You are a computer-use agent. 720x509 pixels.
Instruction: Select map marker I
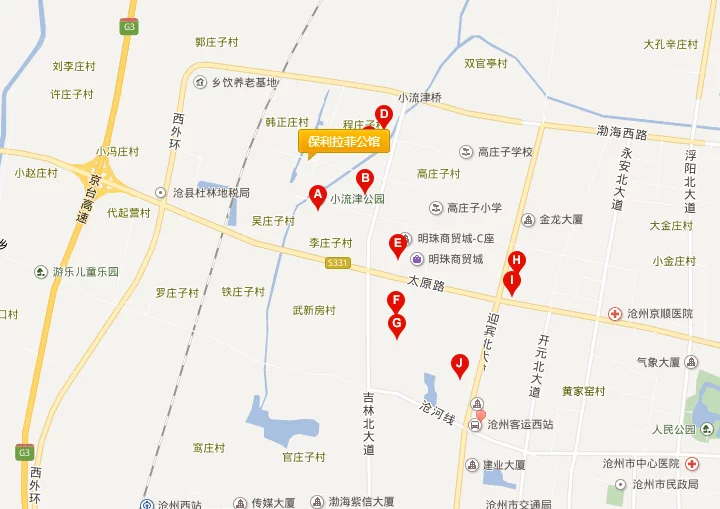pos(511,281)
